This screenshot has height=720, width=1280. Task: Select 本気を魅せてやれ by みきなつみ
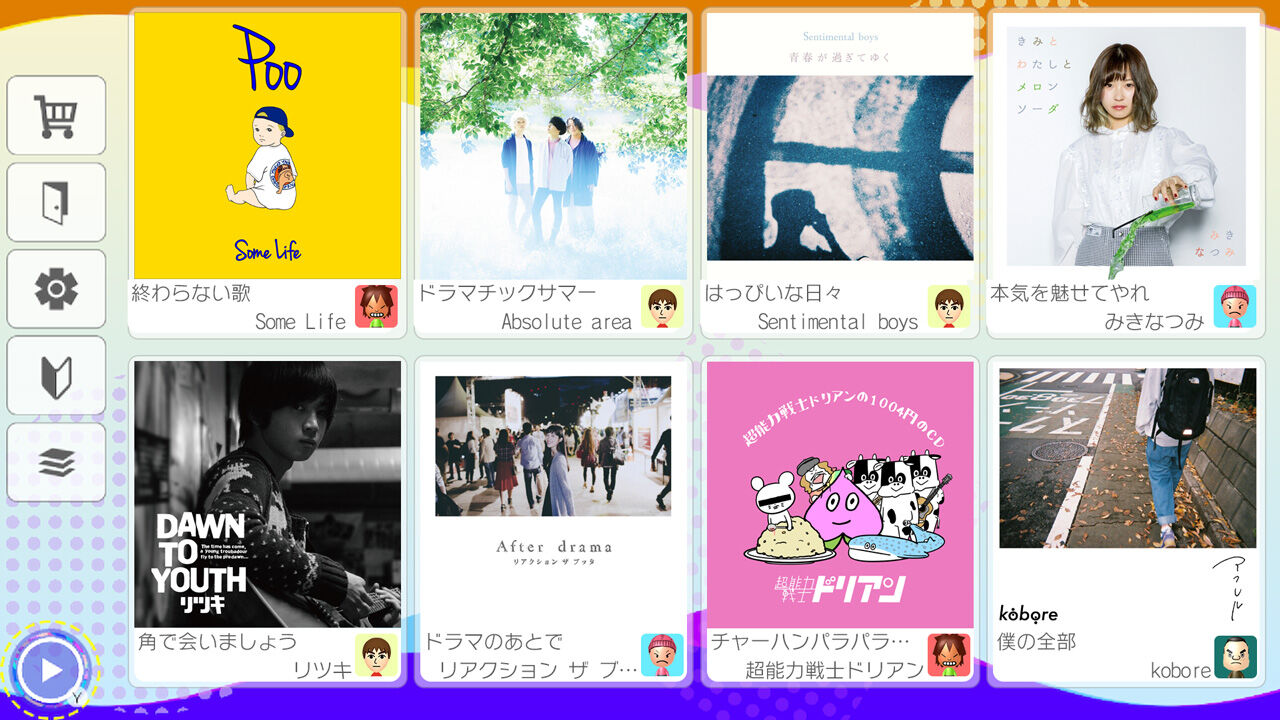[x=1125, y=172]
